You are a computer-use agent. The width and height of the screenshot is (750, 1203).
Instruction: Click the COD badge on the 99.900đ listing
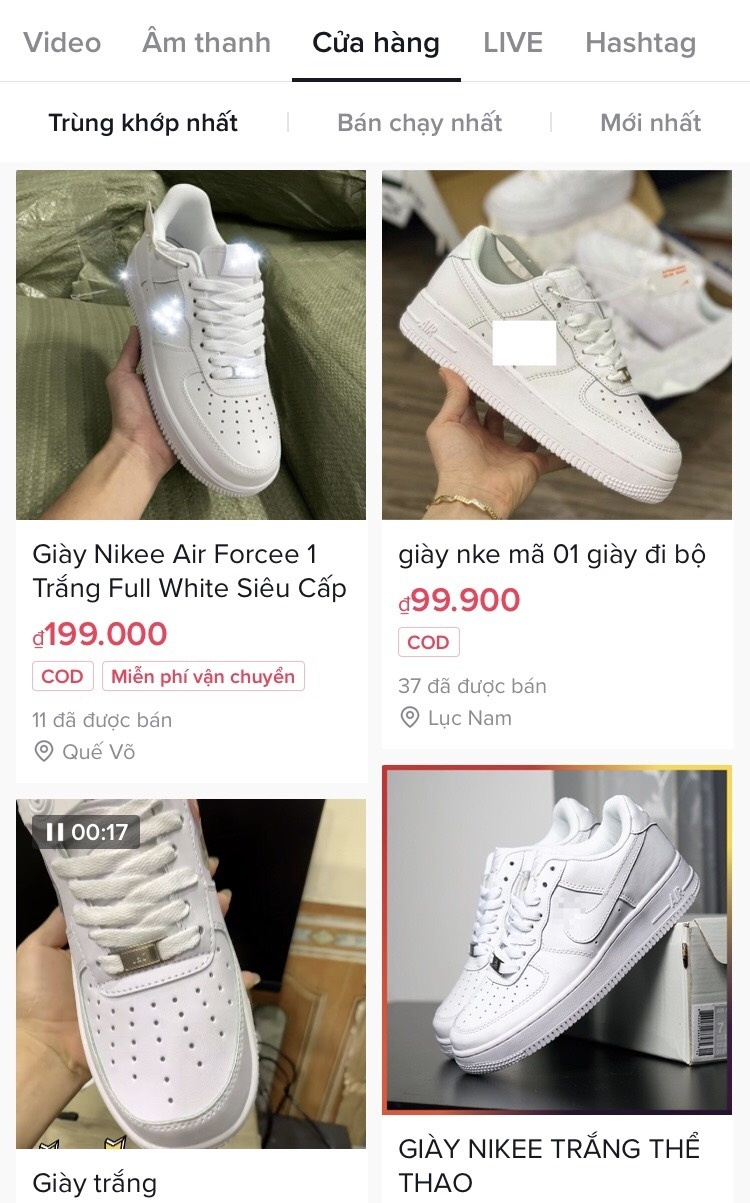click(x=428, y=642)
